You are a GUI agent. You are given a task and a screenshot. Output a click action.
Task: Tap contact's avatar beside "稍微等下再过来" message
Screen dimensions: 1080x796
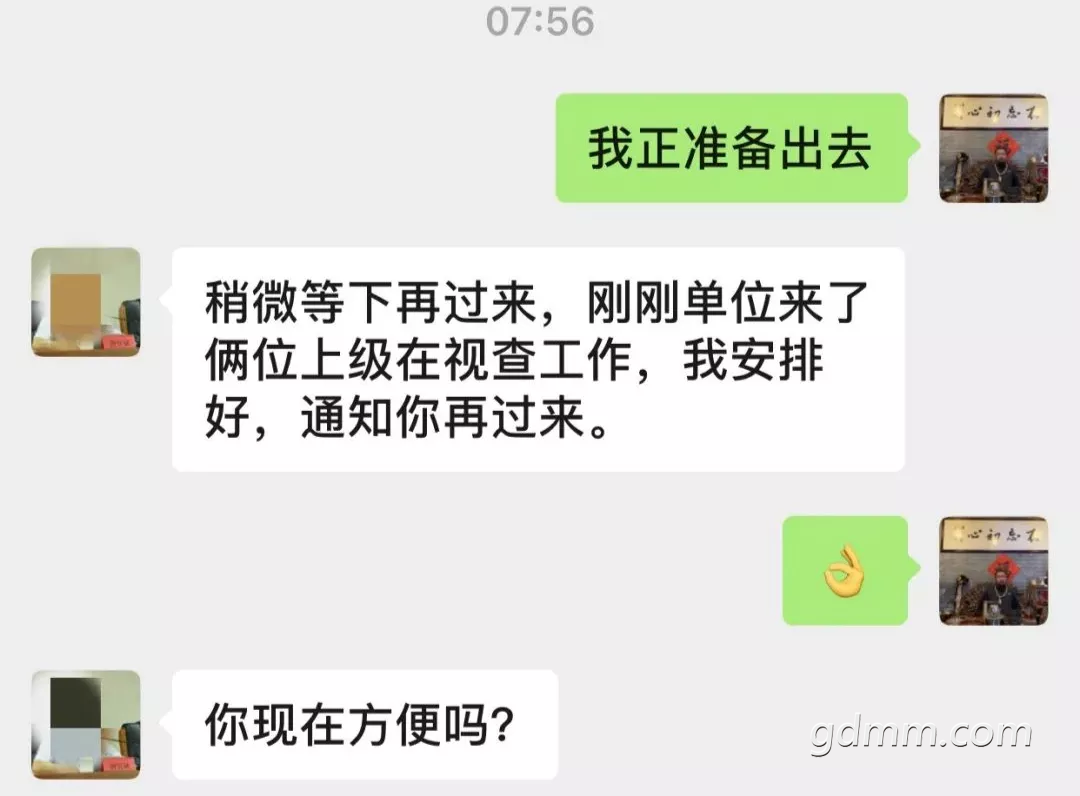click(86, 302)
